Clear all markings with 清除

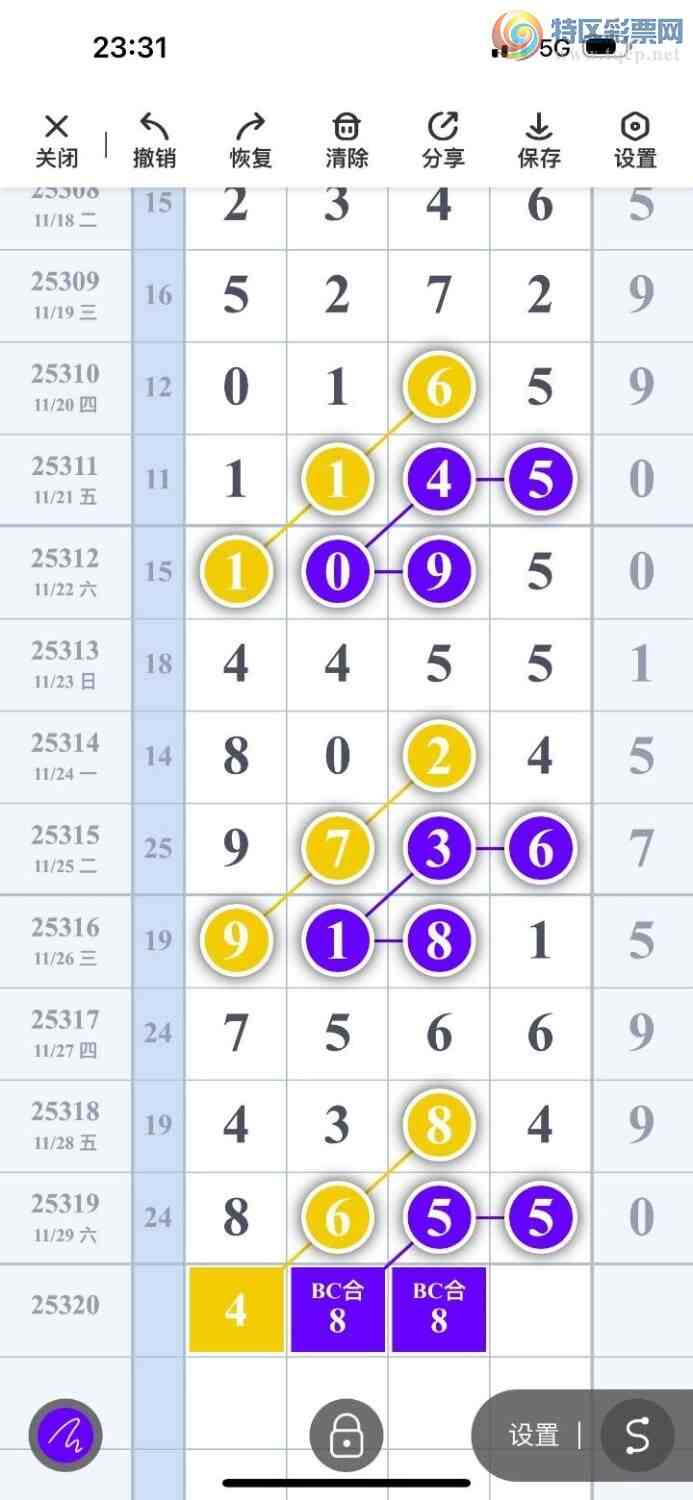(346, 140)
